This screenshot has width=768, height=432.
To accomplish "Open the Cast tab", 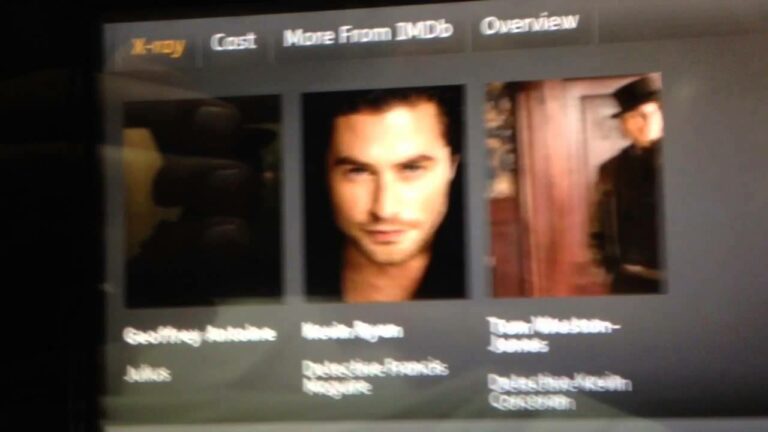I will point(233,41).
